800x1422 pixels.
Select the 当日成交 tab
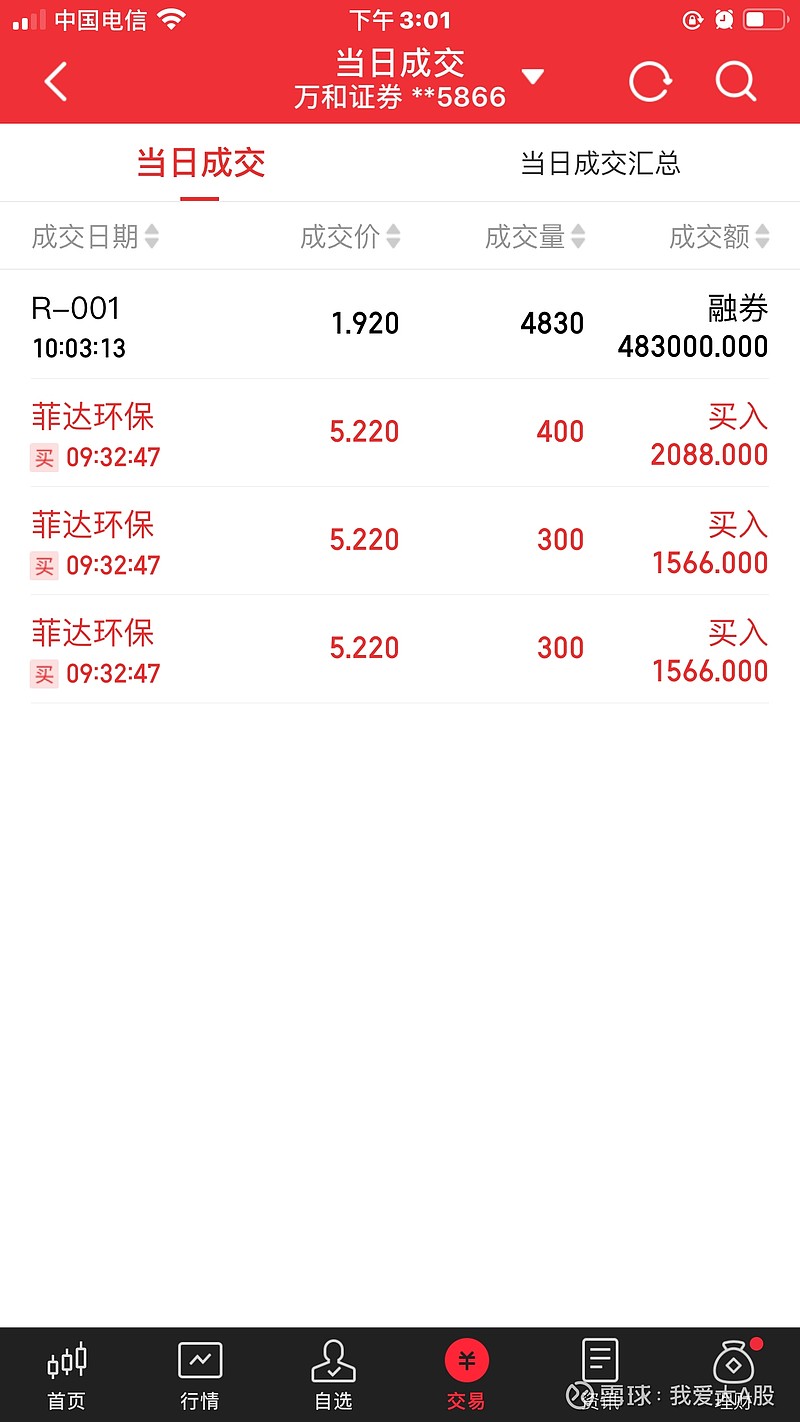click(200, 163)
